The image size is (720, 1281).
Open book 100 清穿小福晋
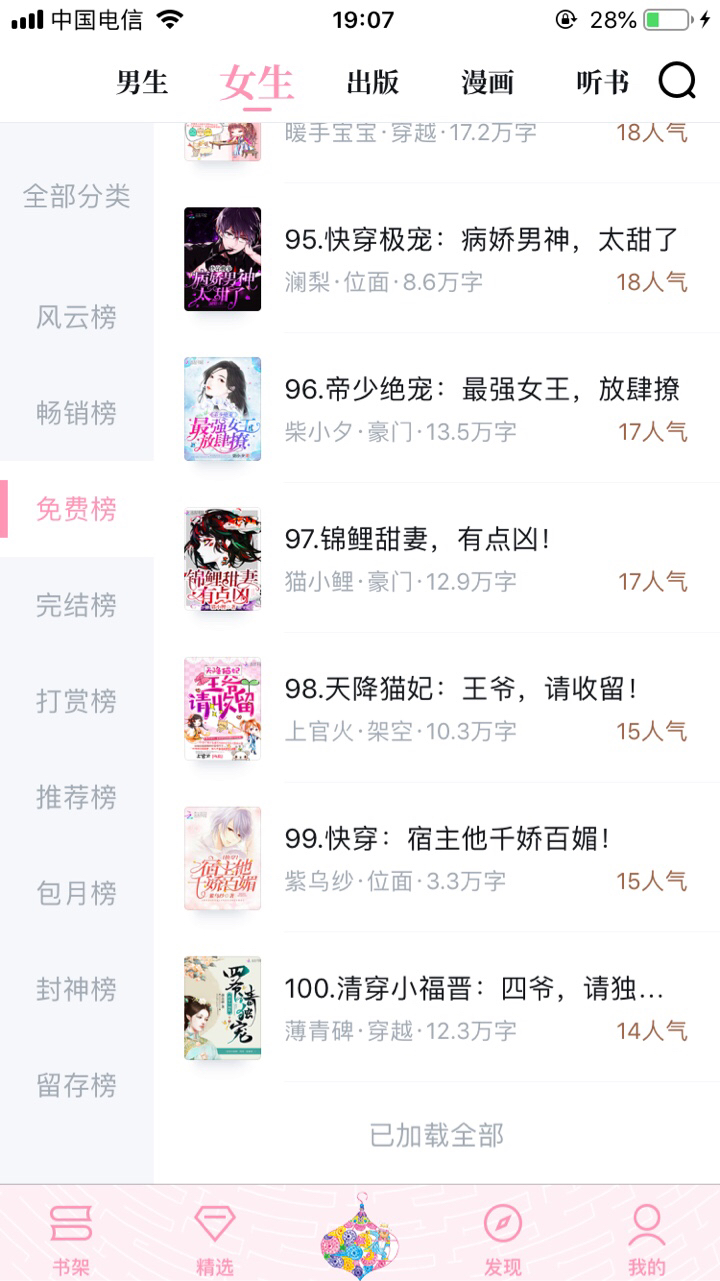tap(474, 990)
